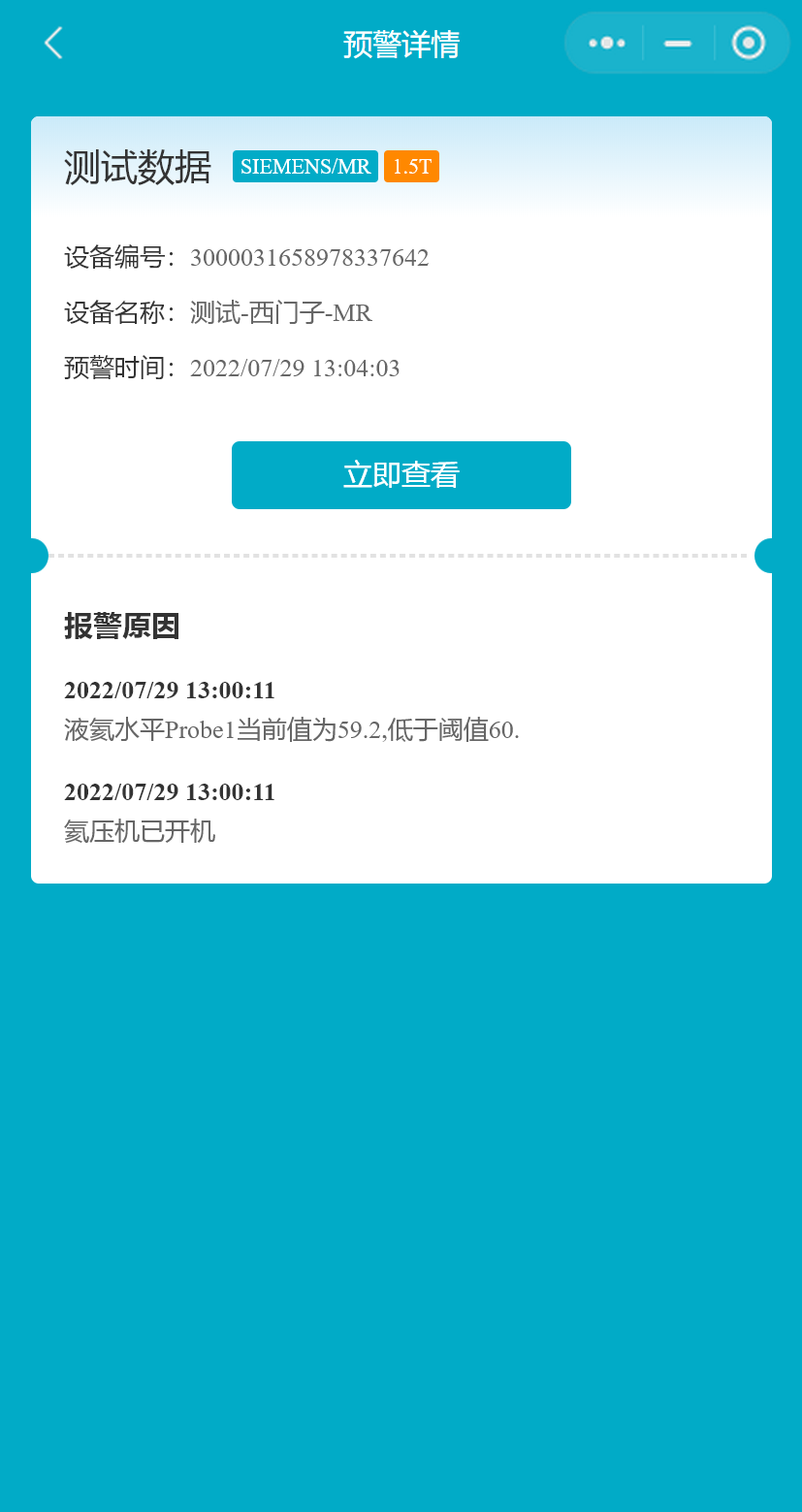Screen dimensions: 802x1512
Task: Minimize the mini program
Action: [678, 44]
